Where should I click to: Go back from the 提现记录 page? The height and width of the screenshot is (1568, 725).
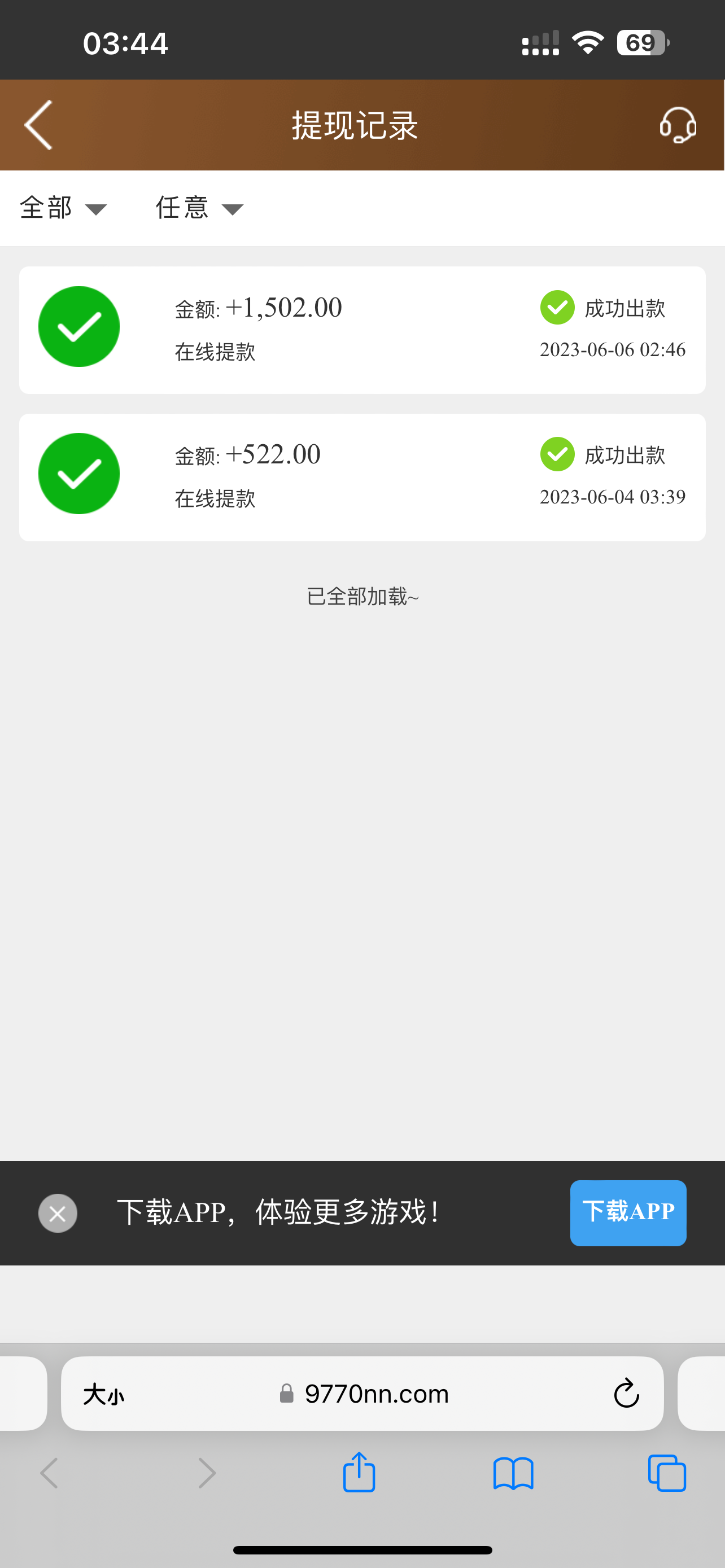tap(38, 125)
